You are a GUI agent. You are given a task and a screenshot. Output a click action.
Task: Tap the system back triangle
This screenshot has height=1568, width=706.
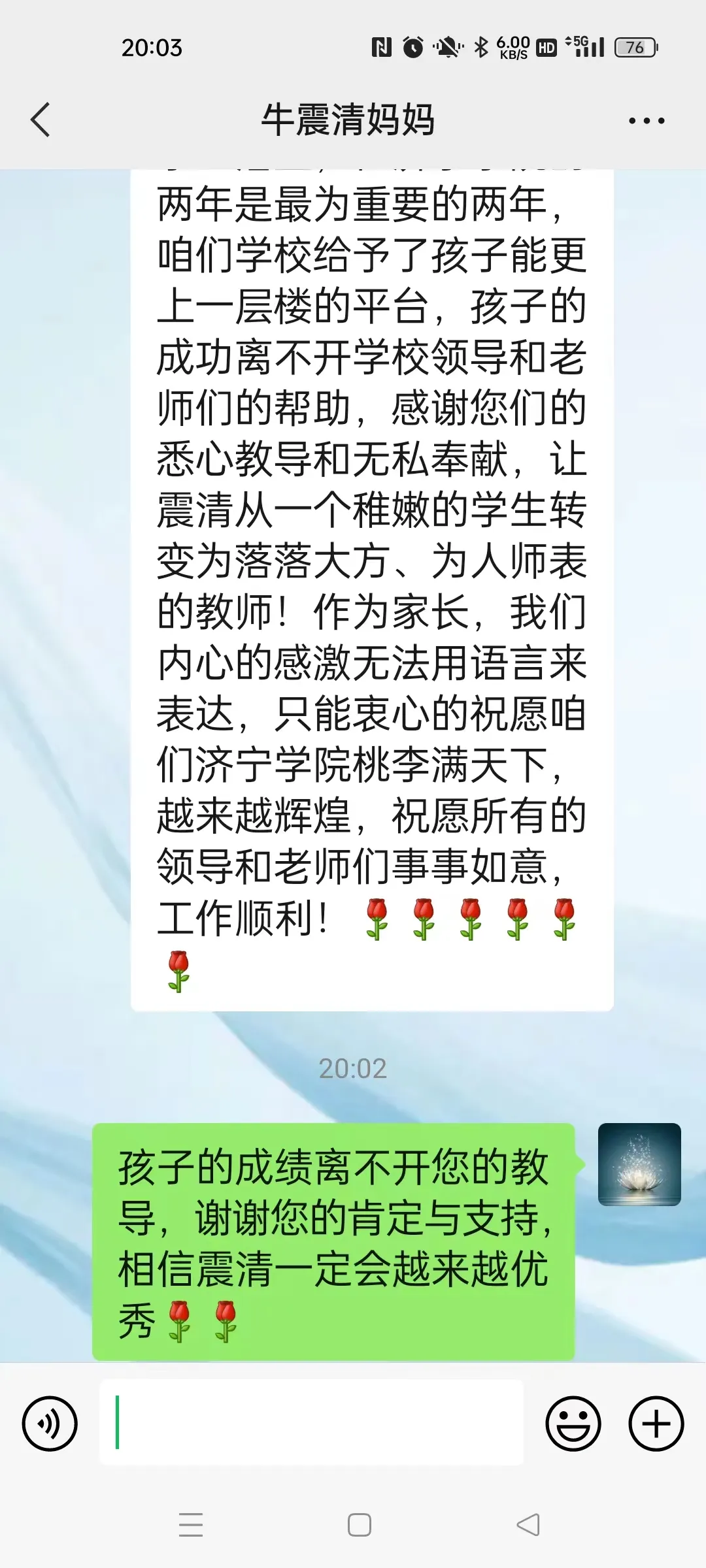528,1524
